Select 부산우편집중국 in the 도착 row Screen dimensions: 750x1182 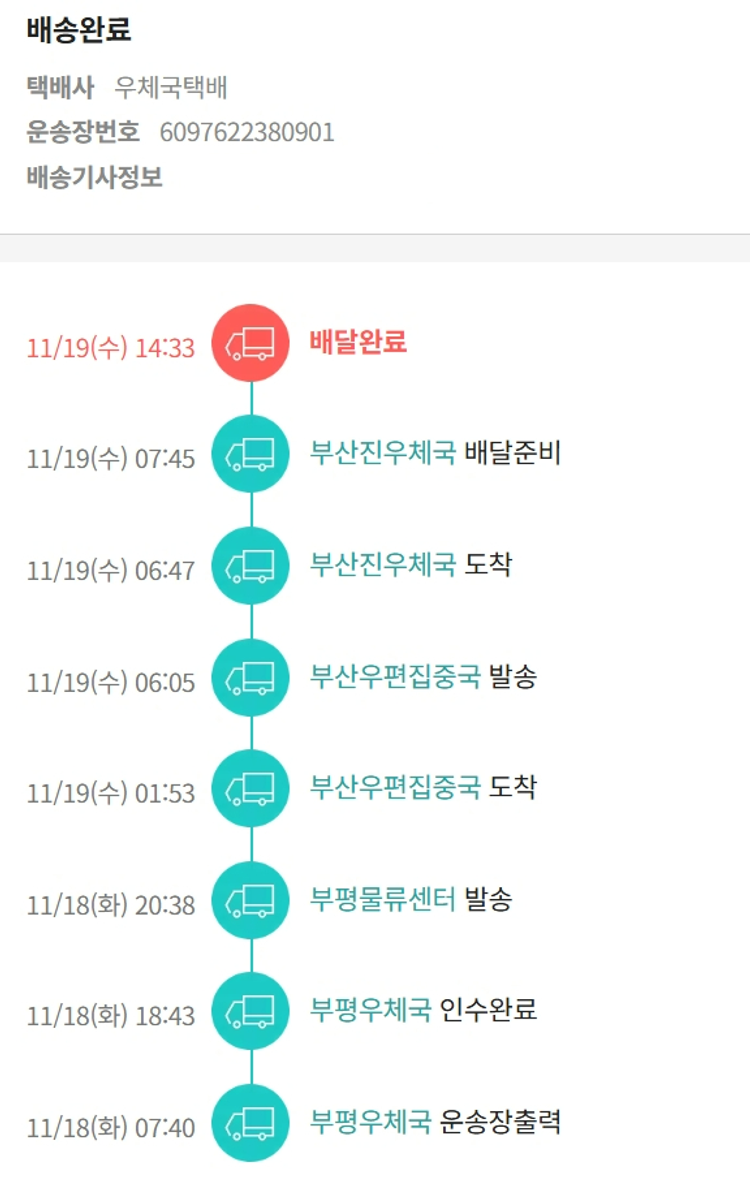(x=395, y=787)
